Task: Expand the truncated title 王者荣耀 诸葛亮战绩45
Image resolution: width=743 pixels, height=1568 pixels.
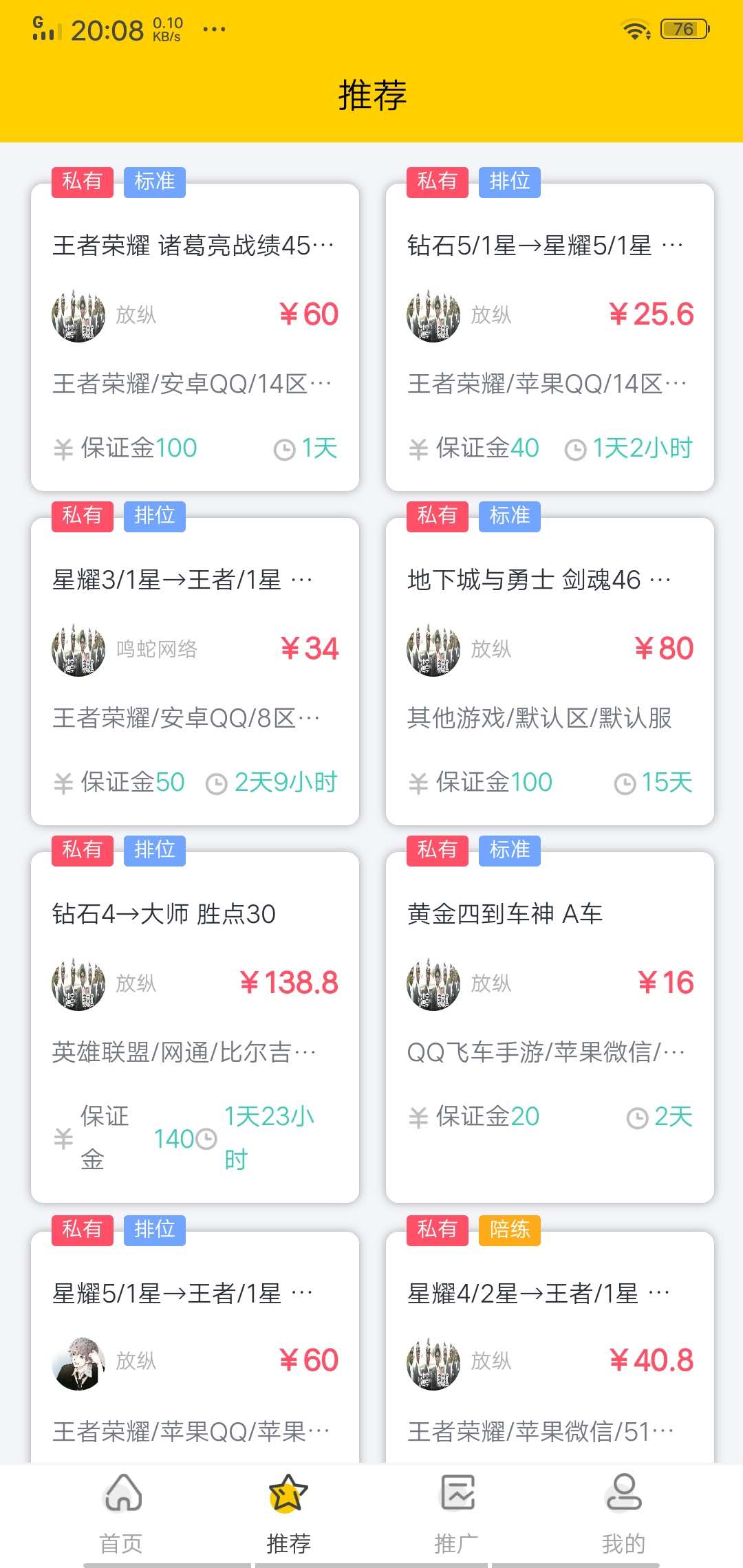Action: [193, 245]
